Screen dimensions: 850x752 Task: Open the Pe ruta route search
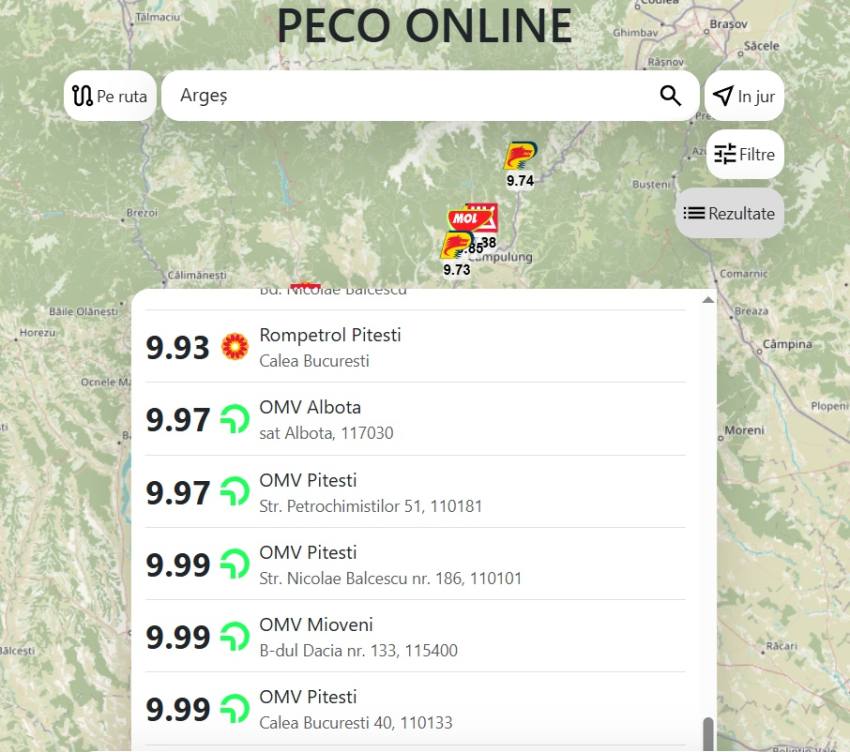point(110,96)
